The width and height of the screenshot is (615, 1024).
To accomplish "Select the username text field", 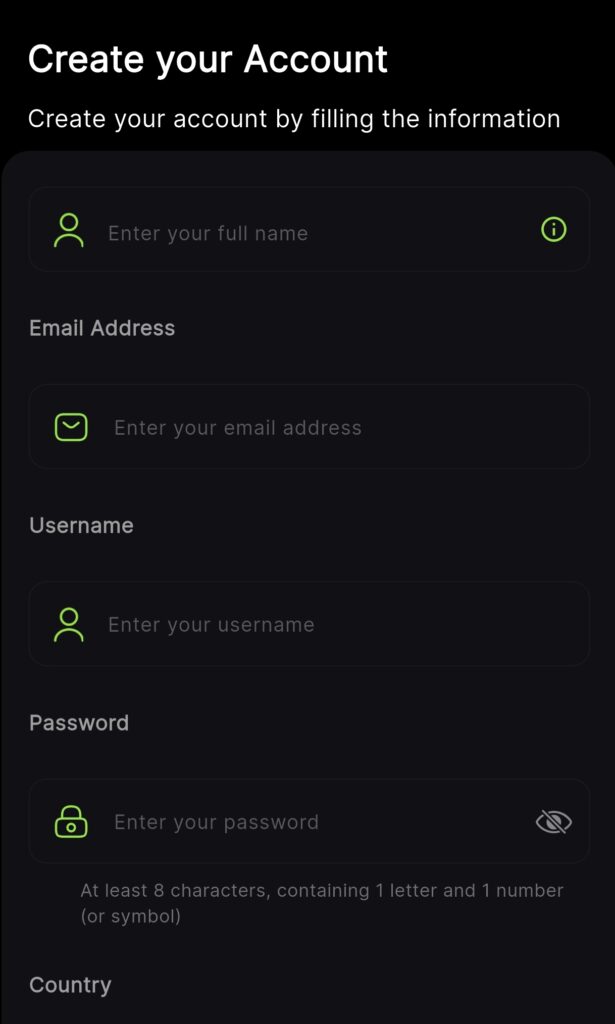I will (309, 624).
